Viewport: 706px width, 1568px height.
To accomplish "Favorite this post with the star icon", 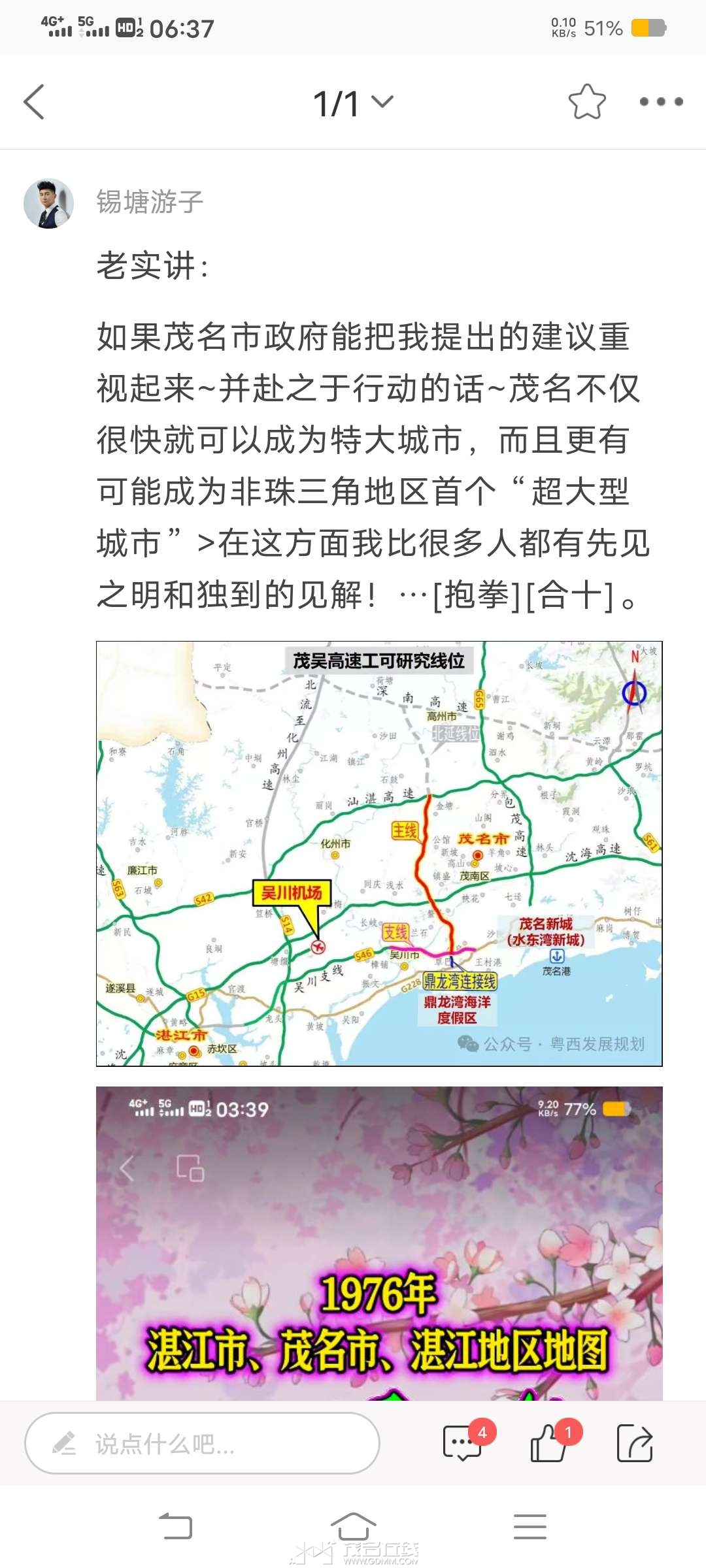I will (x=586, y=102).
